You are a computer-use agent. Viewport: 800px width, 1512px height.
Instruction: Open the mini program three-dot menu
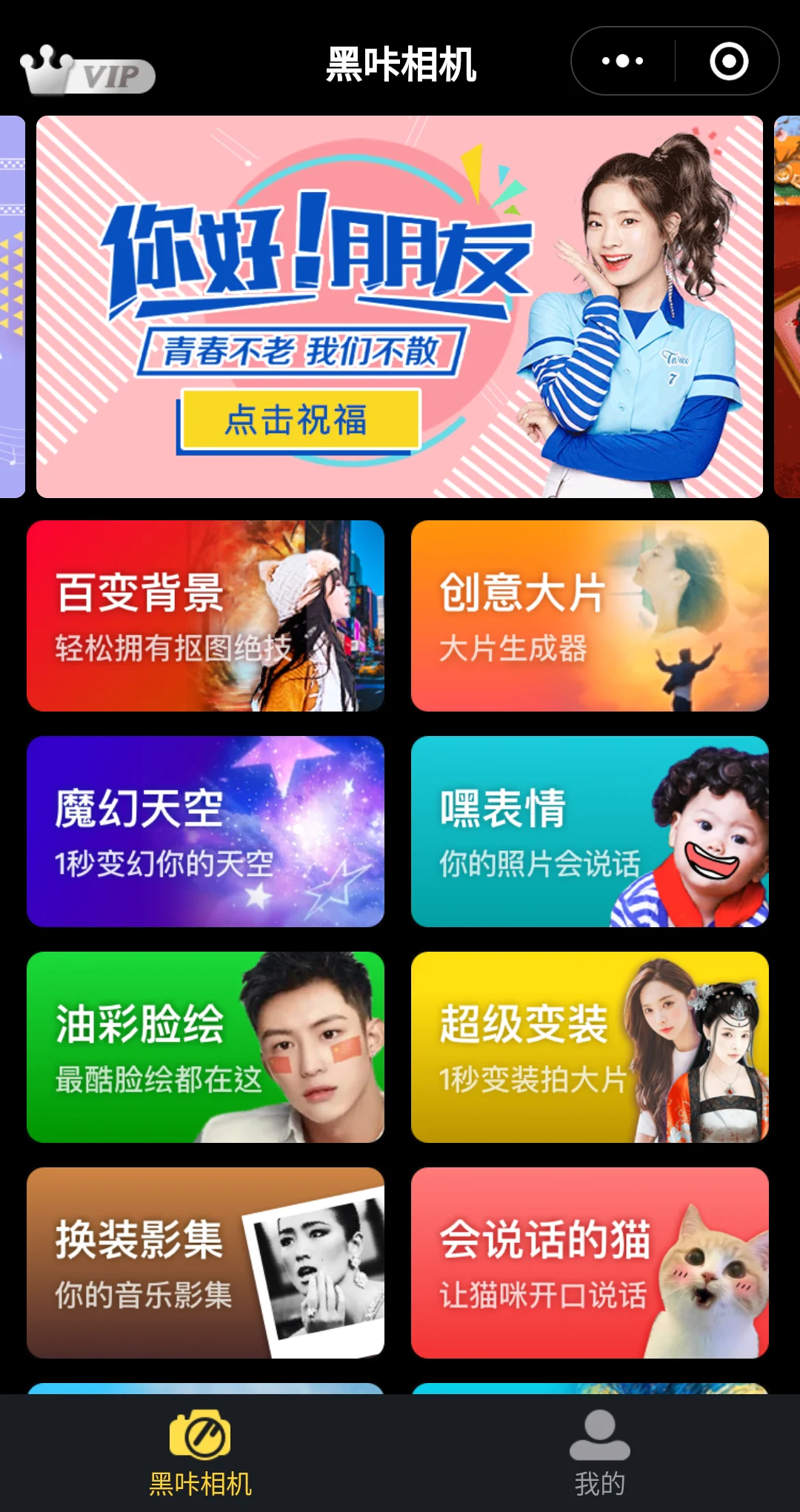622,61
